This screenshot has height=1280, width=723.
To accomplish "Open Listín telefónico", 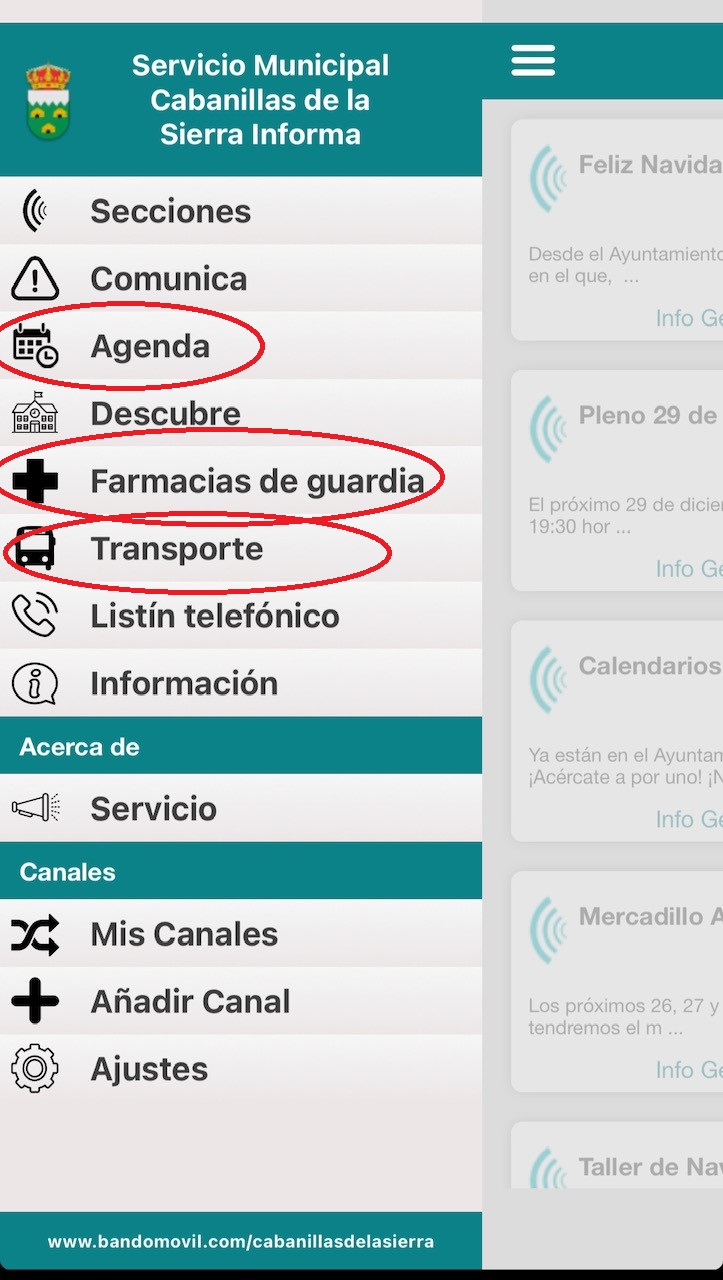I will [x=241, y=616].
